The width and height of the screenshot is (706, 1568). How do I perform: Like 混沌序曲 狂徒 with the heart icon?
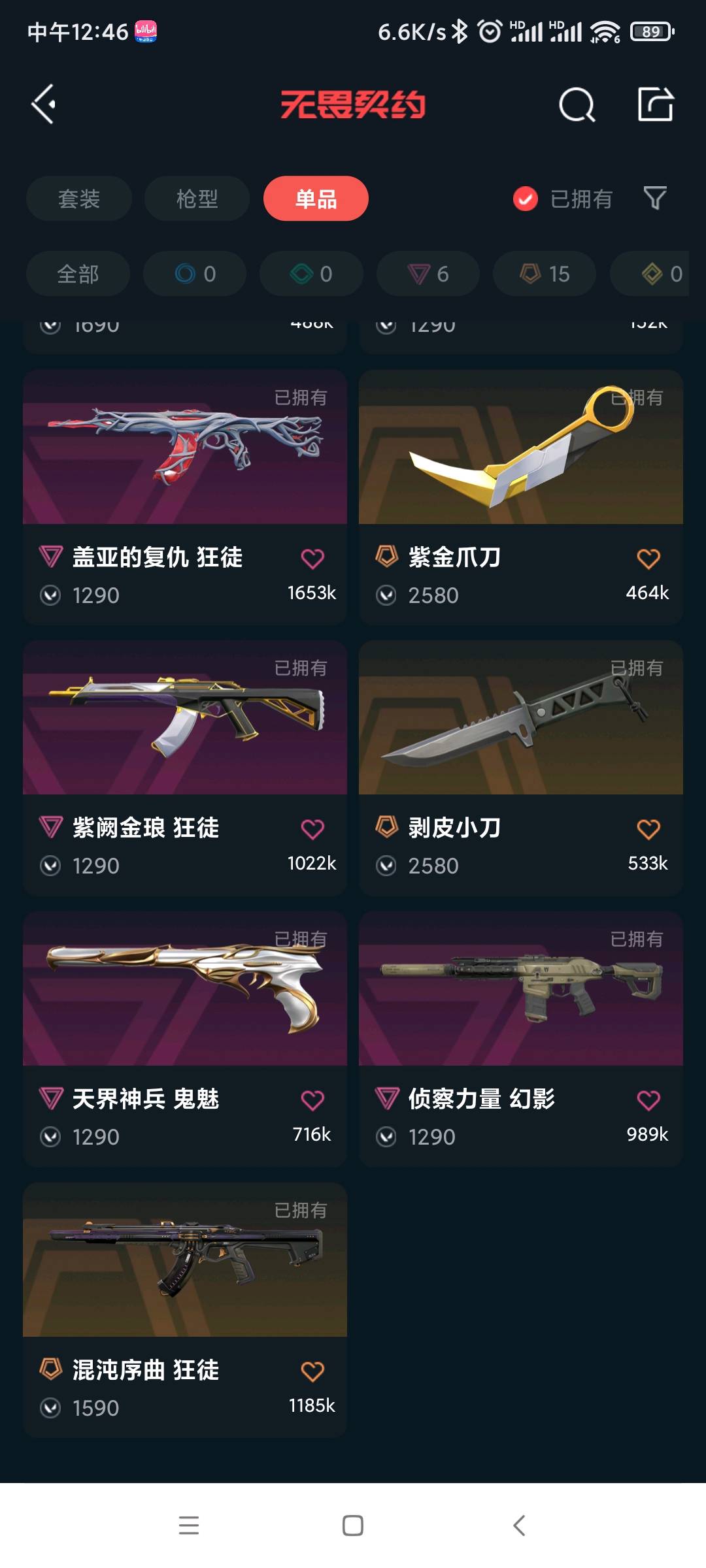[312, 1371]
